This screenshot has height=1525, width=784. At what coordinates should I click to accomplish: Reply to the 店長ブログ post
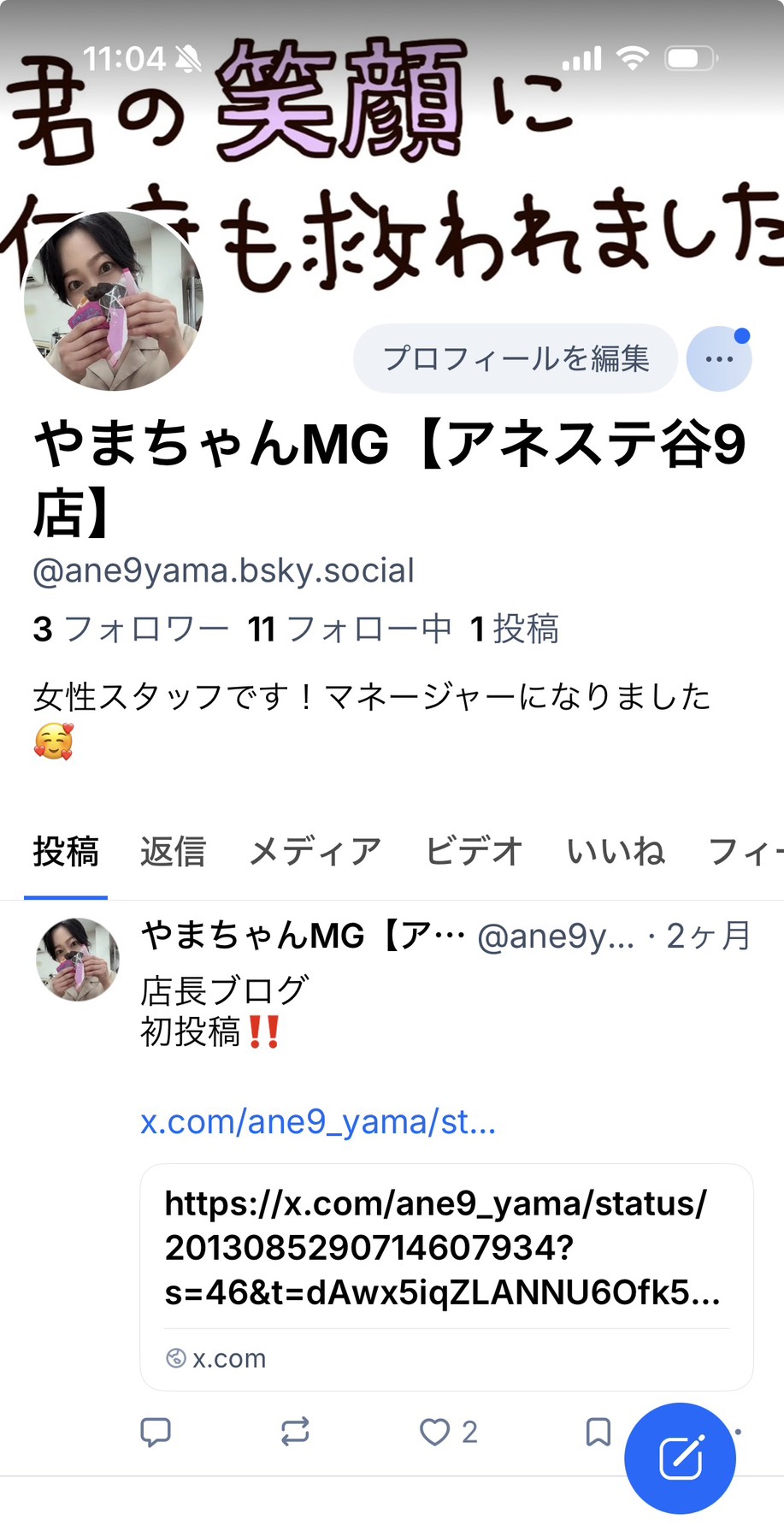click(x=156, y=1432)
